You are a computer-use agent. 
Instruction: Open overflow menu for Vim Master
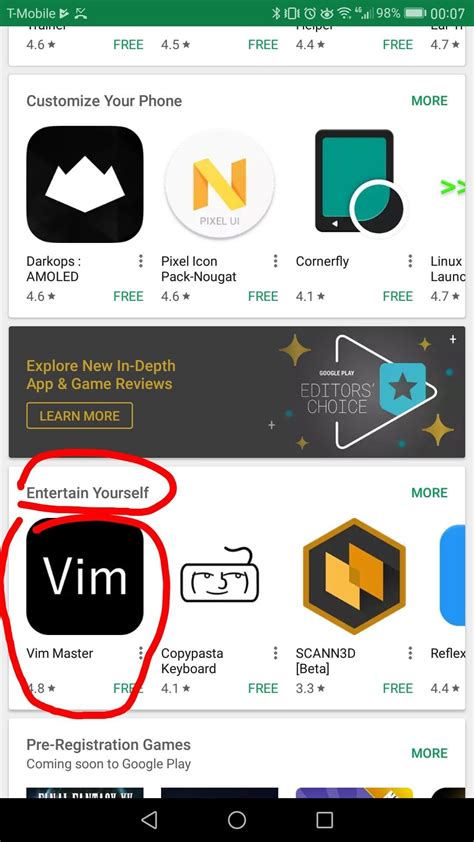point(141,653)
